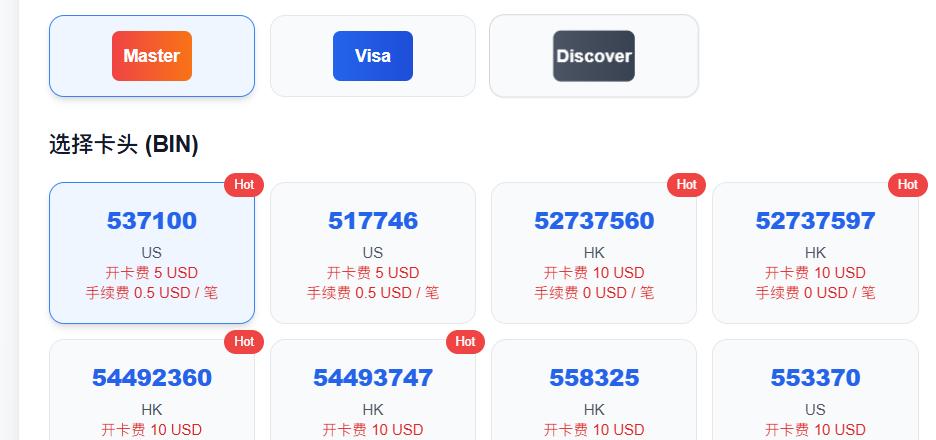
Task: Choose the 54493747 HK BIN
Action: pos(373,392)
